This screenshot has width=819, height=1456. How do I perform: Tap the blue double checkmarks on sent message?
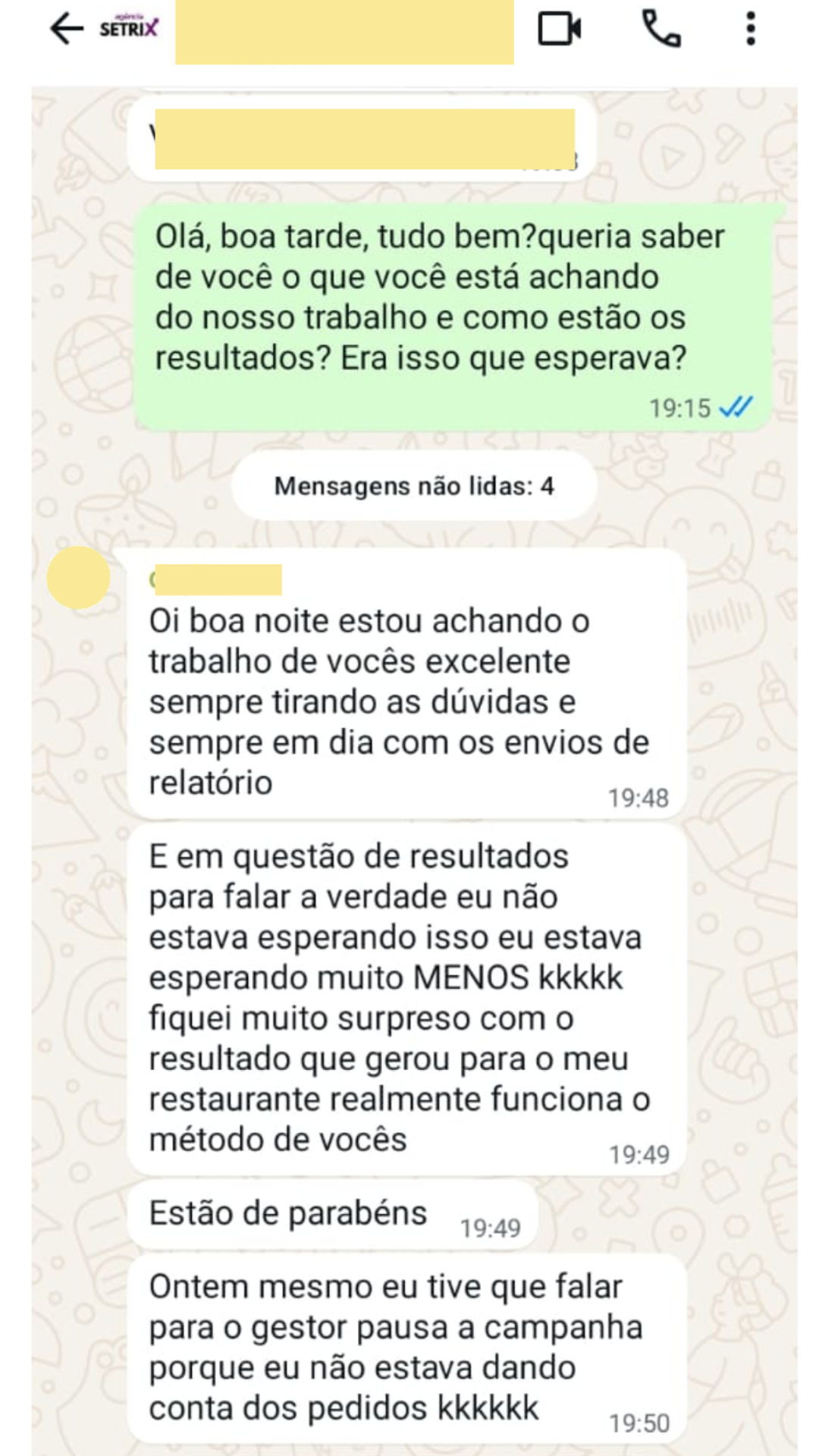coord(735,406)
